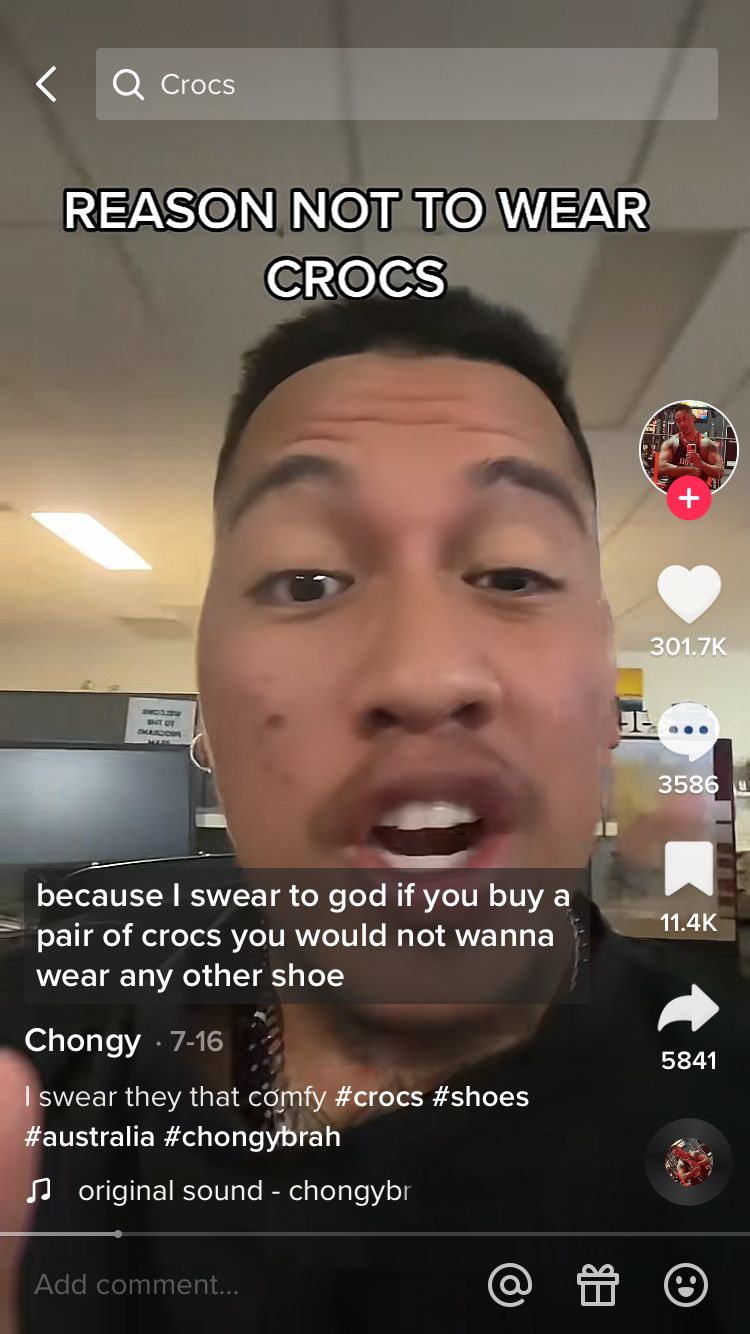Open the #australia hashtag
The width and height of the screenshot is (750, 1334).
pyautogui.click(x=89, y=1137)
